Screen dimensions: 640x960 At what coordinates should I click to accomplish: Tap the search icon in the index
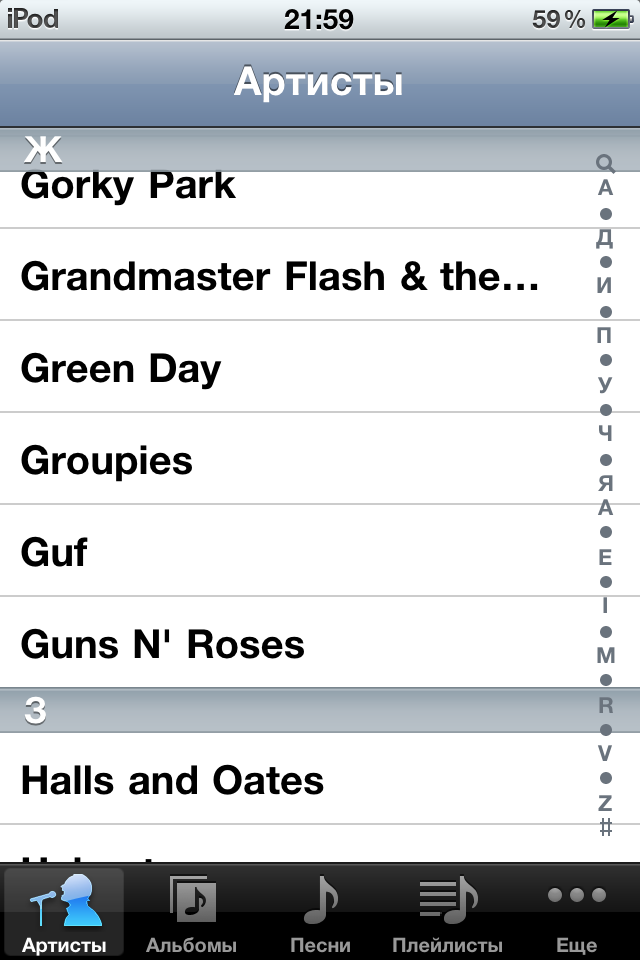pyautogui.click(x=605, y=163)
